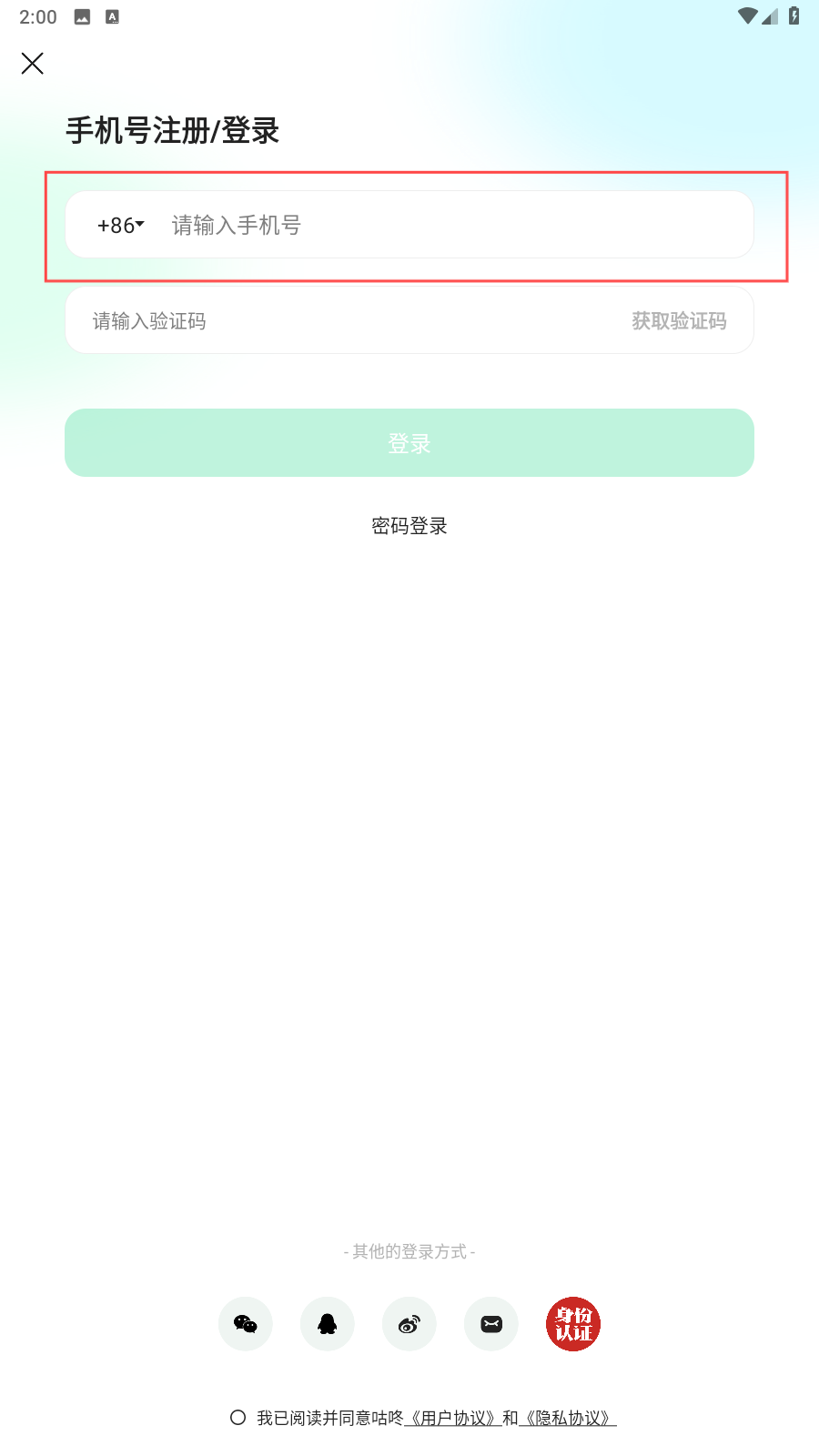The image size is (819, 1456).
Task: Open the 《用户协议》 link
Action: (453, 1418)
